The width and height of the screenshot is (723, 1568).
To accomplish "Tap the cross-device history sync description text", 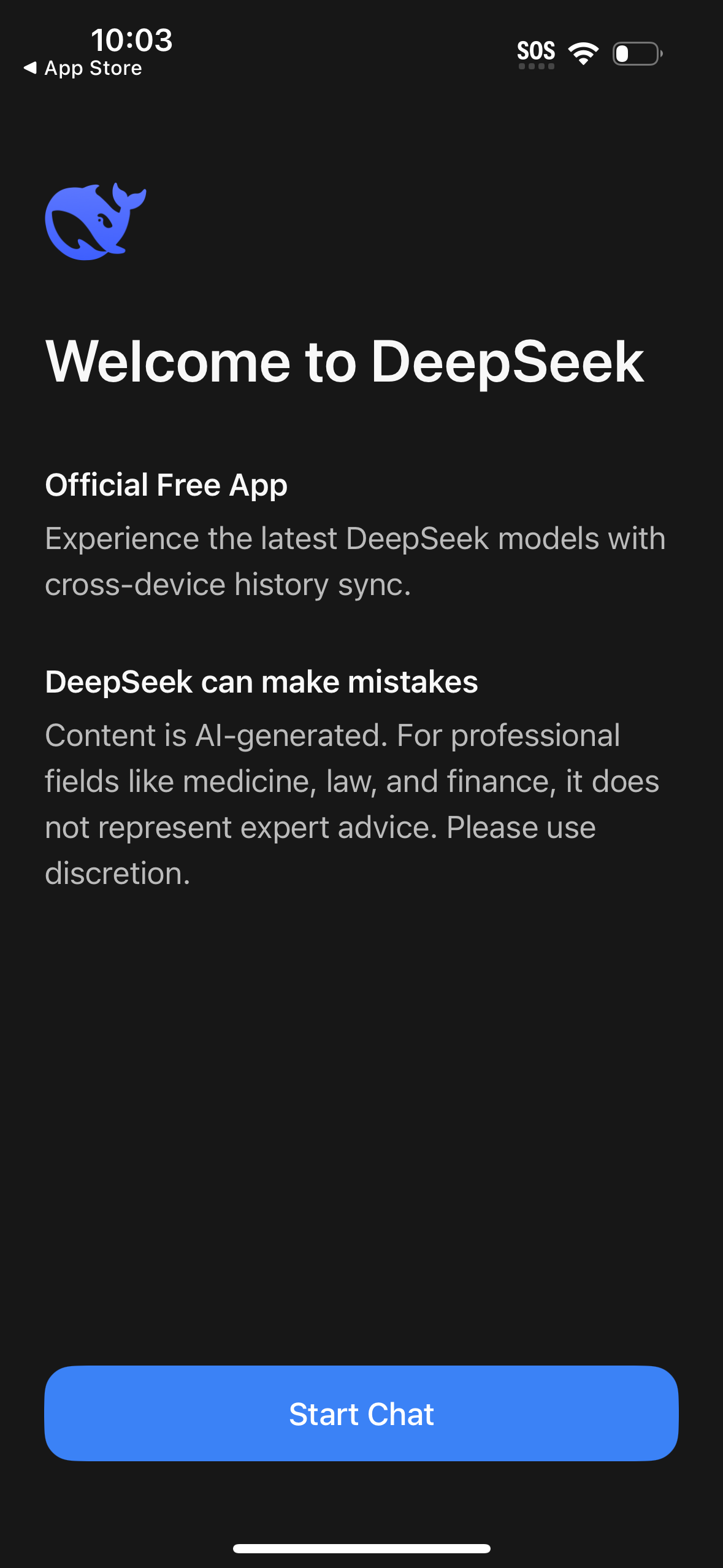I will tap(356, 560).
